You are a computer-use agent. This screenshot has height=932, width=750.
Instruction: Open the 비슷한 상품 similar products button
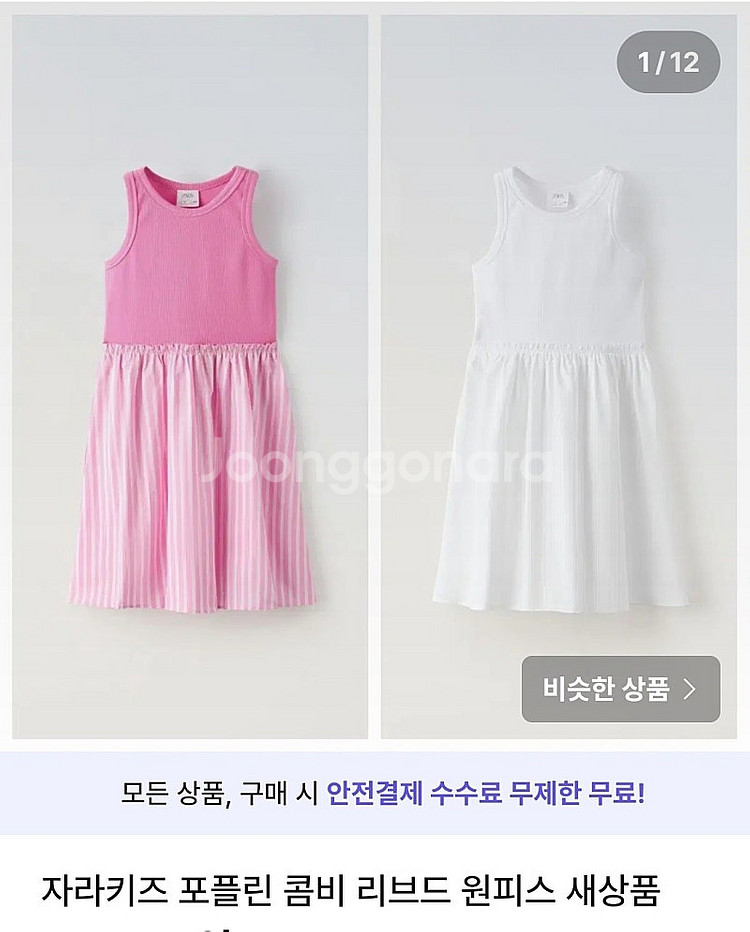tap(620, 689)
